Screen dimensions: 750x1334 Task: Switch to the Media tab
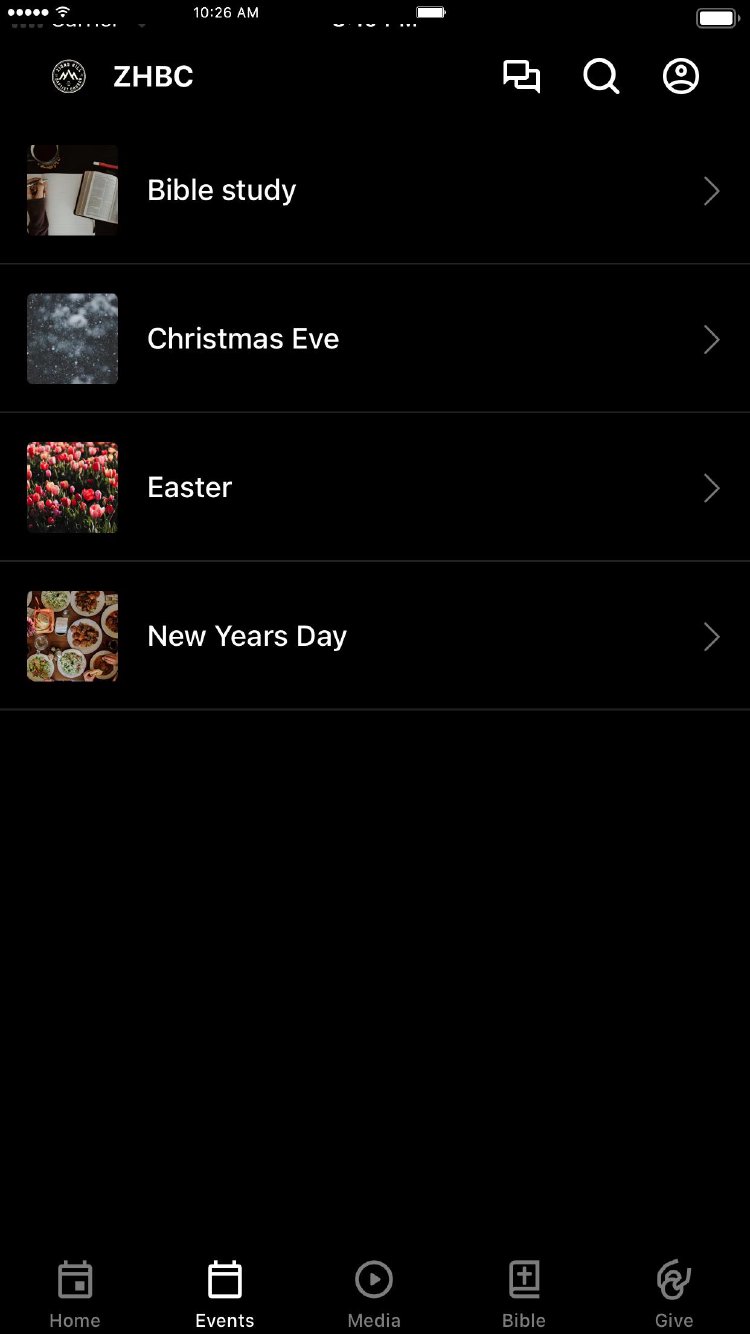click(x=374, y=1294)
